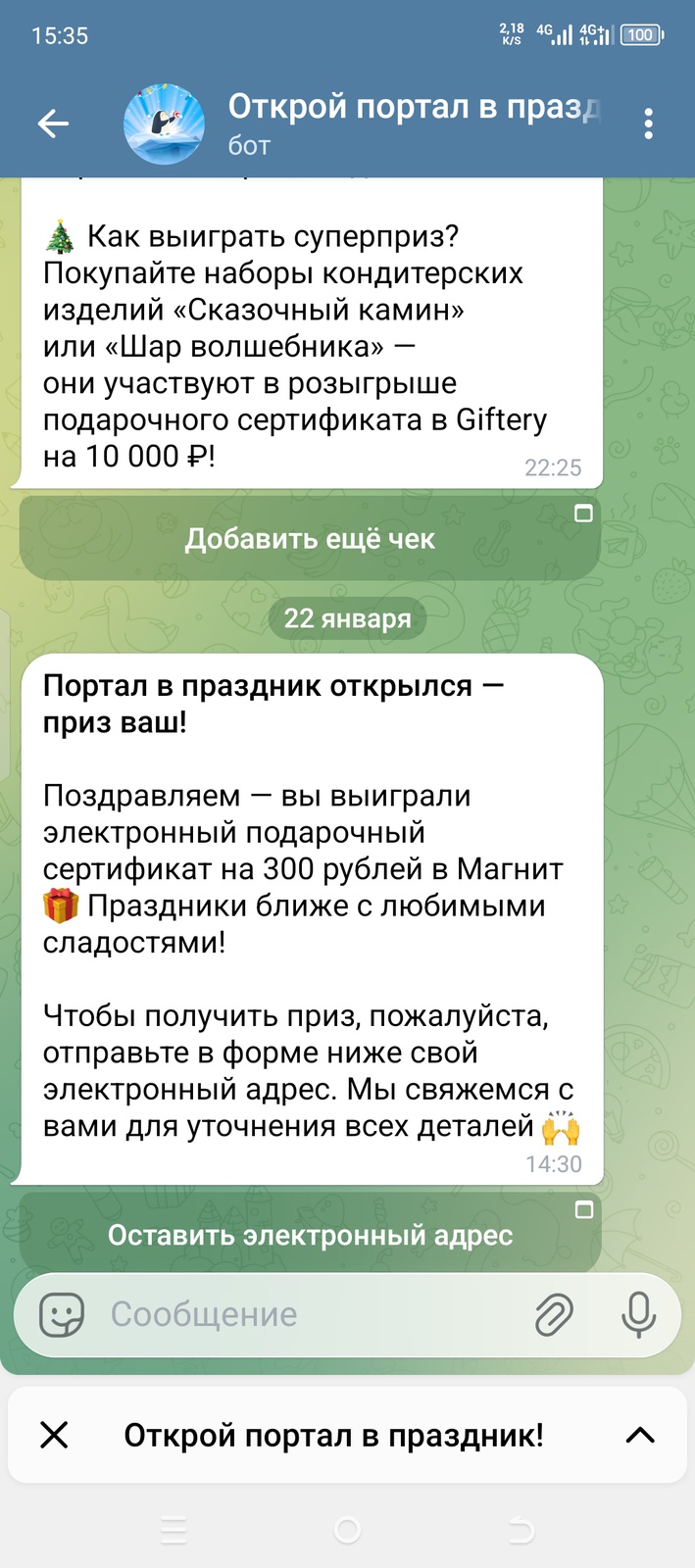Screen dimensions: 695x1568
Task: Close the 'Открой портал в праздник!' panel
Action: coord(55,1436)
